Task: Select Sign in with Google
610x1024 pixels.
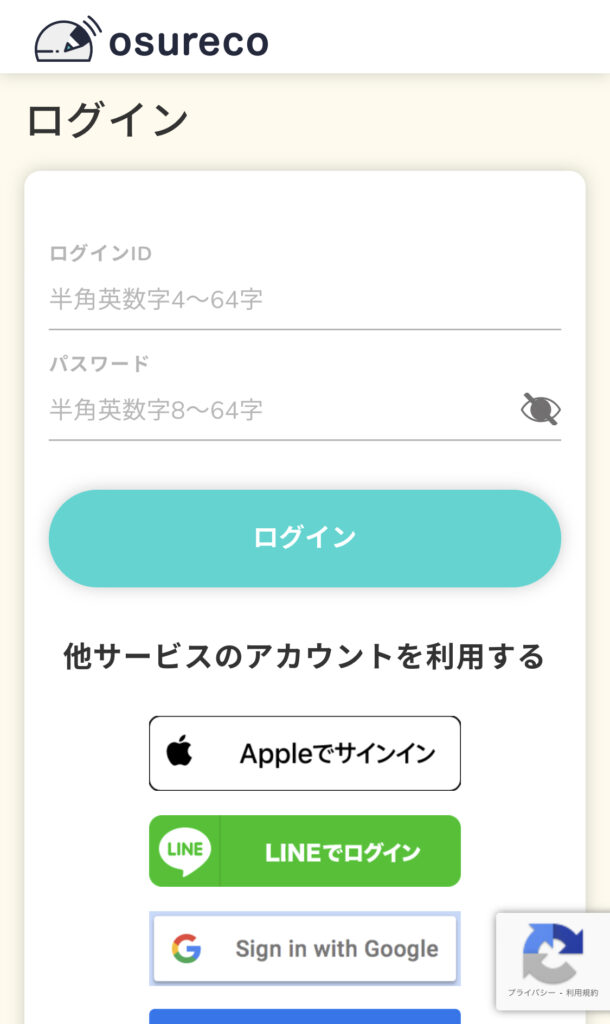Action: (x=304, y=948)
